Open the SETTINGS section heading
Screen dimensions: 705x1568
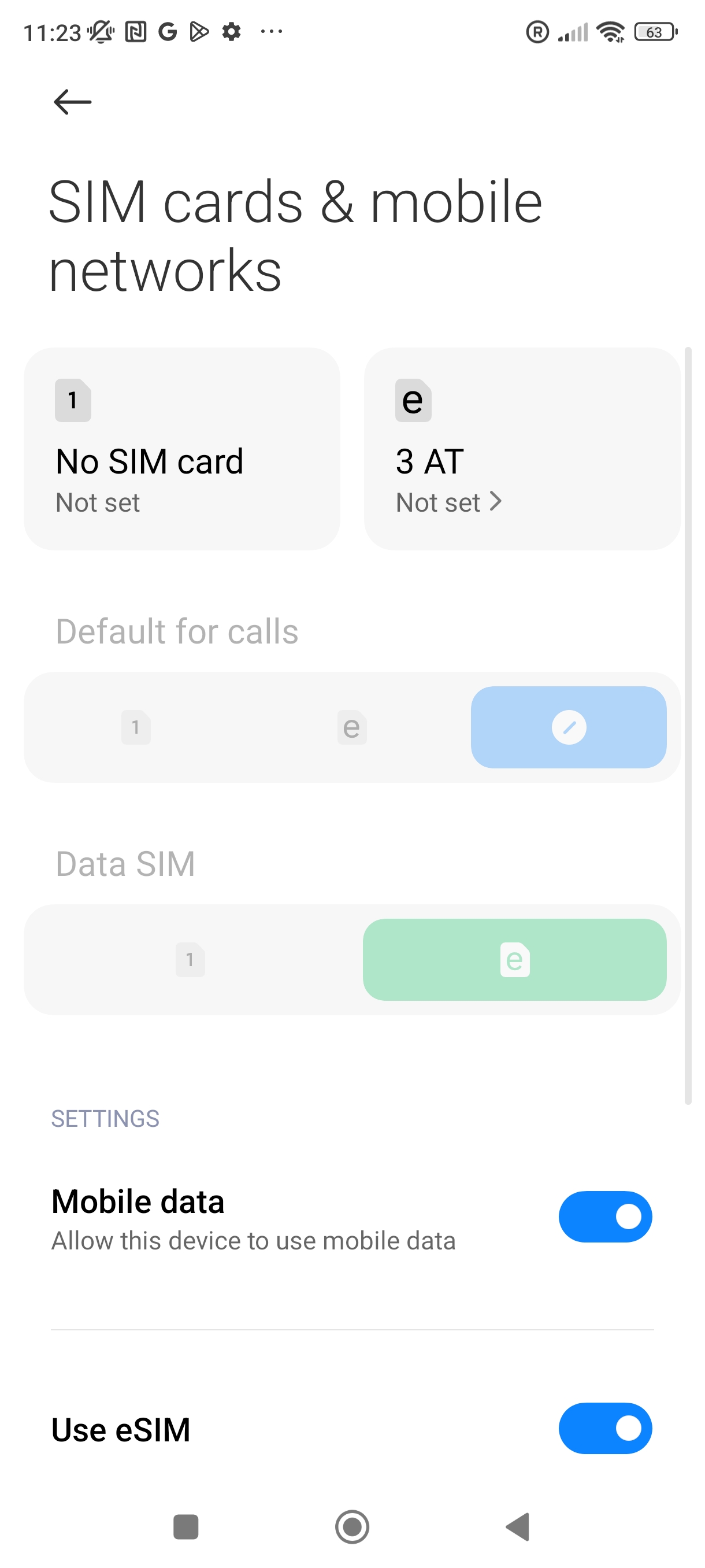tap(105, 1119)
